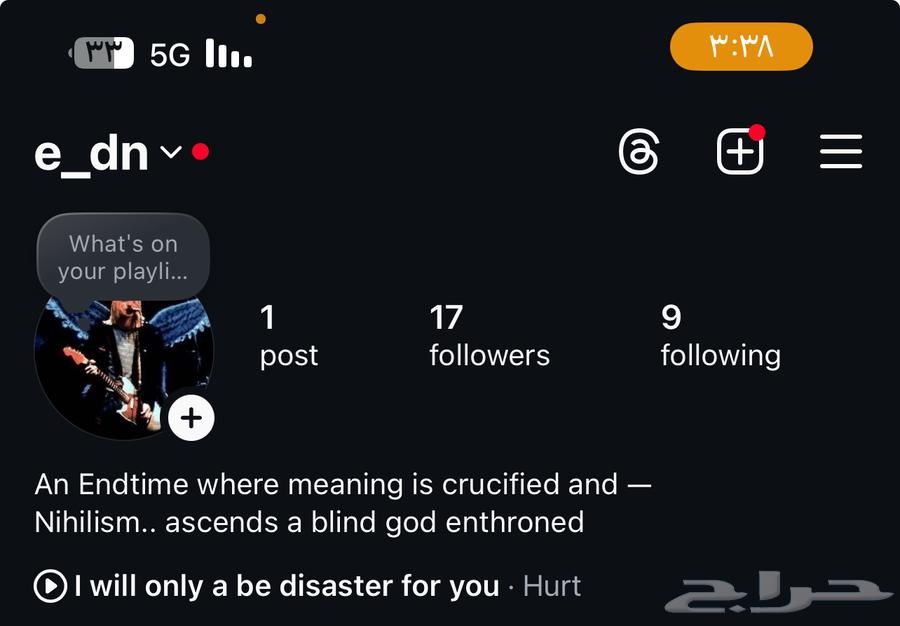900x626 pixels.
Task: Add a story with the plus badge
Action: point(191,418)
